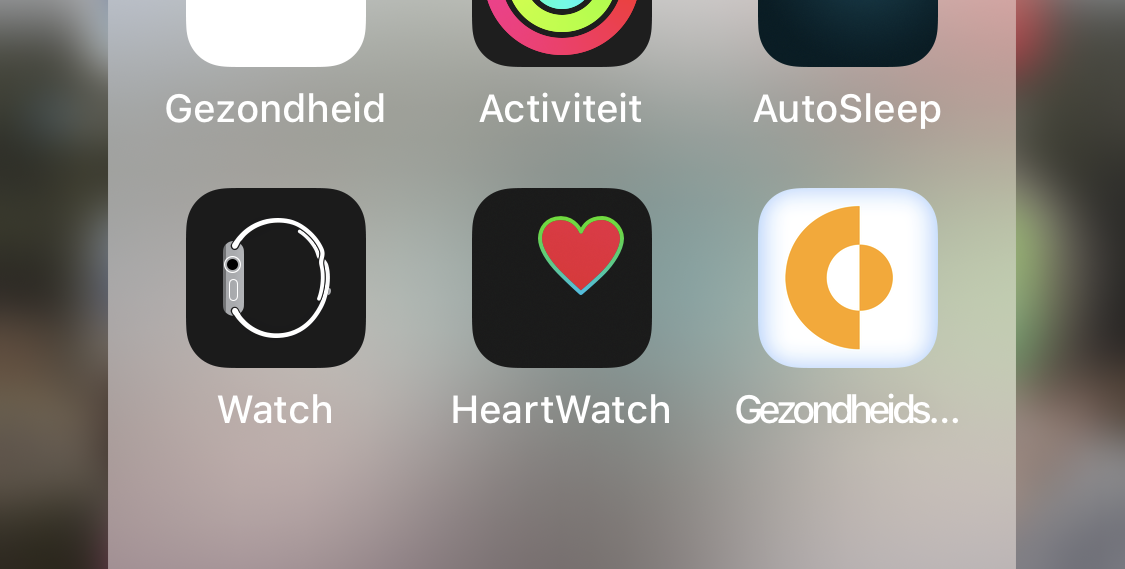The image size is (1125, 569).
Task: Open the Gezondheid app
Action: pyautogui.click(x=275, y=35)
